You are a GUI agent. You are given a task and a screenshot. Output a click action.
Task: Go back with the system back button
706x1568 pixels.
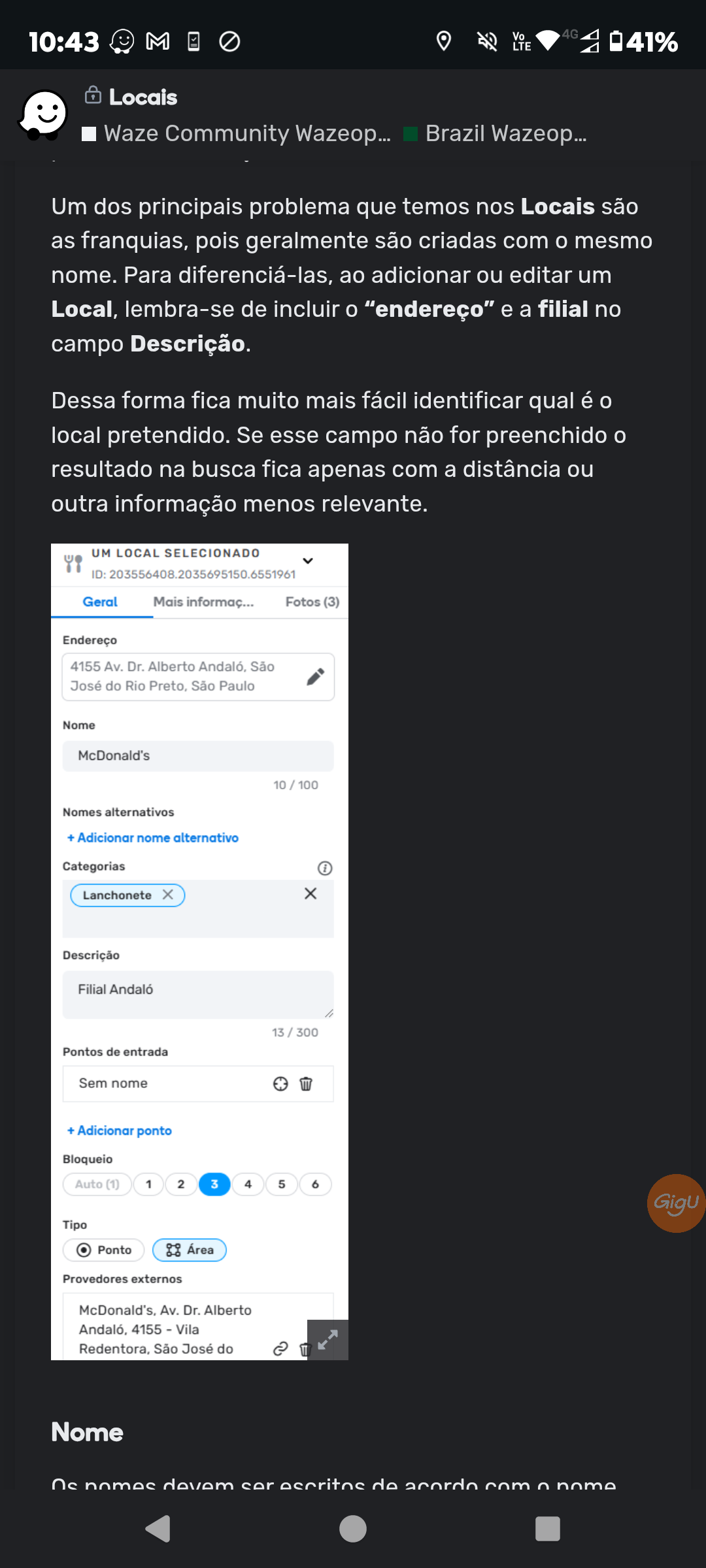(158, 1528)
